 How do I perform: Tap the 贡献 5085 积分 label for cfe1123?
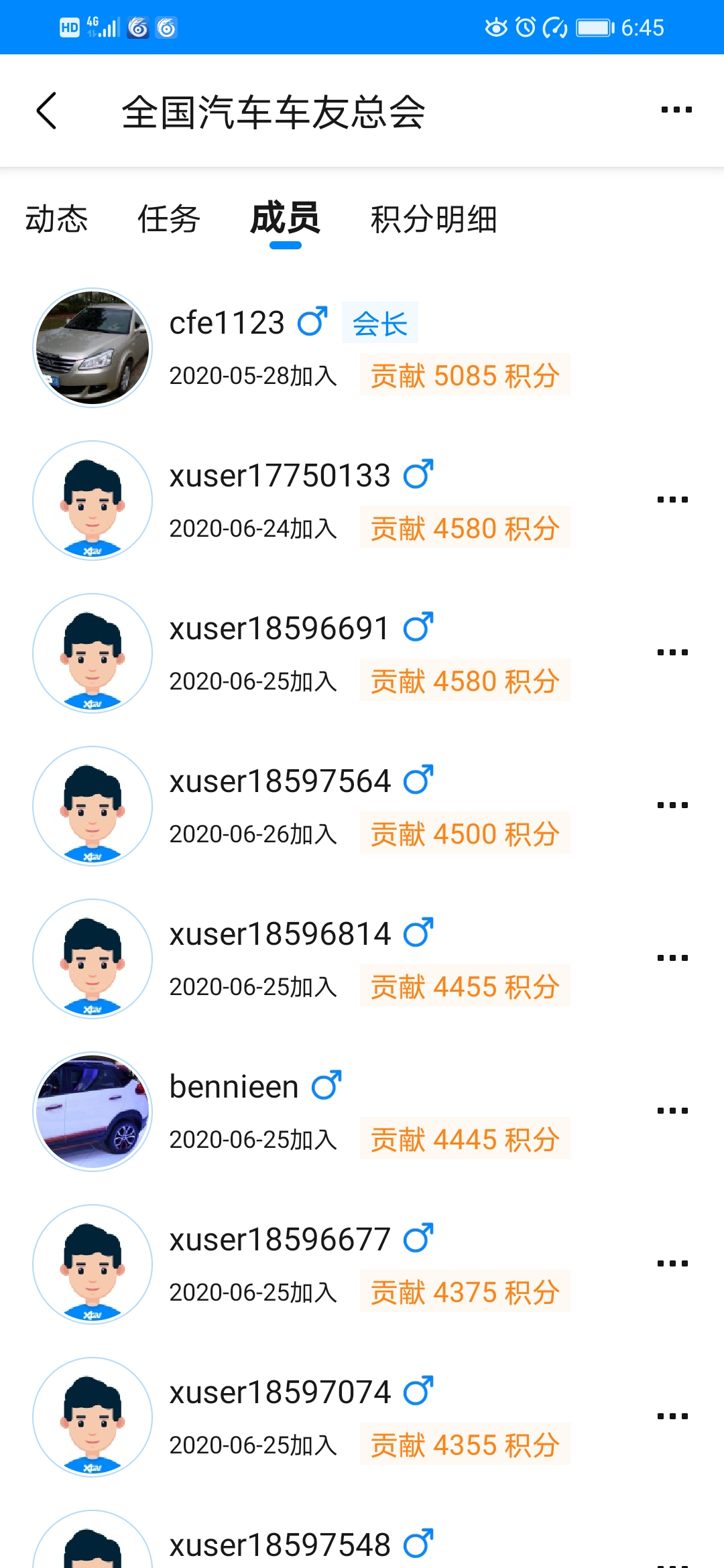[465, 375]
